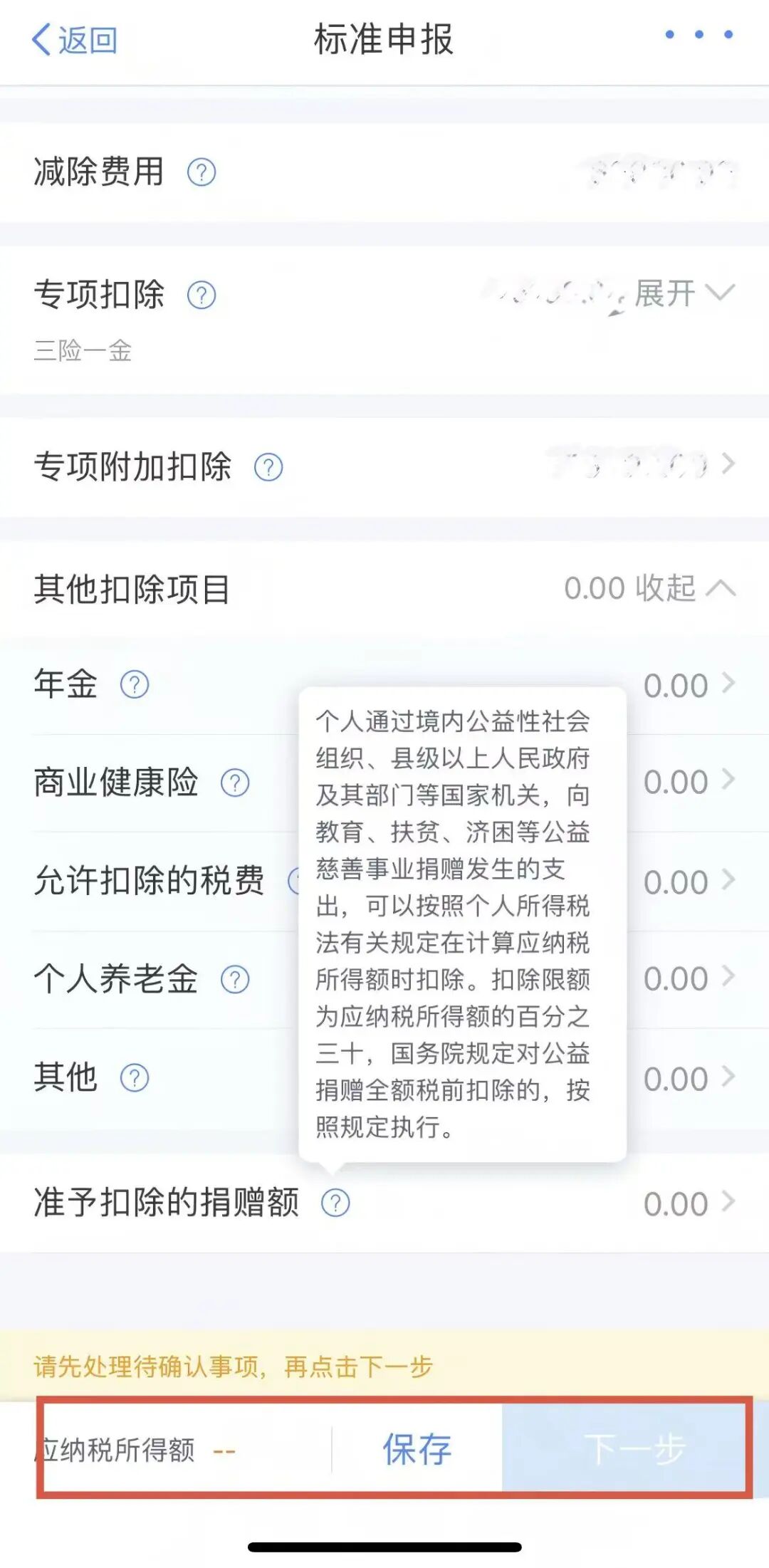
Task: Show help for 专项扣除
Action: pos(202,295)
